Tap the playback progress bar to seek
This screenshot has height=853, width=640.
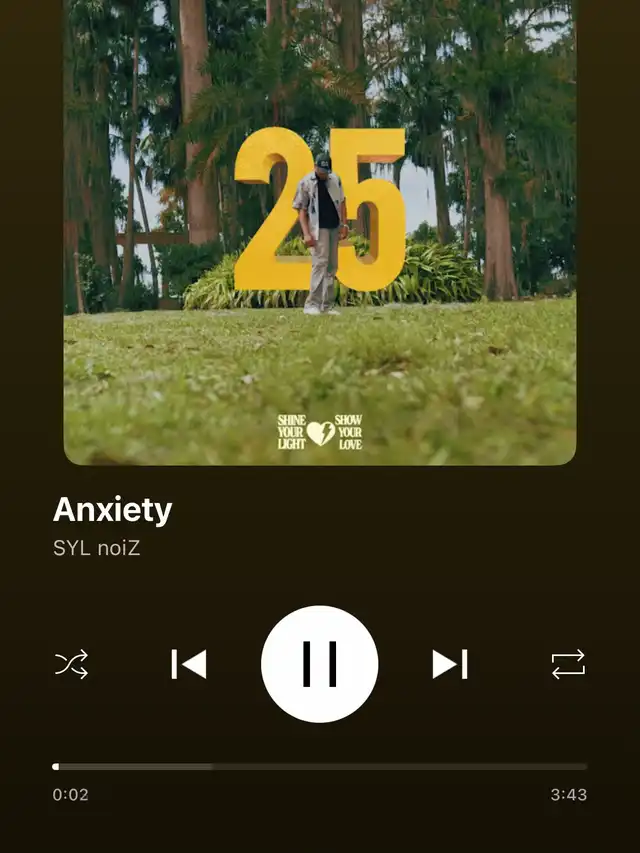[320, 767]
